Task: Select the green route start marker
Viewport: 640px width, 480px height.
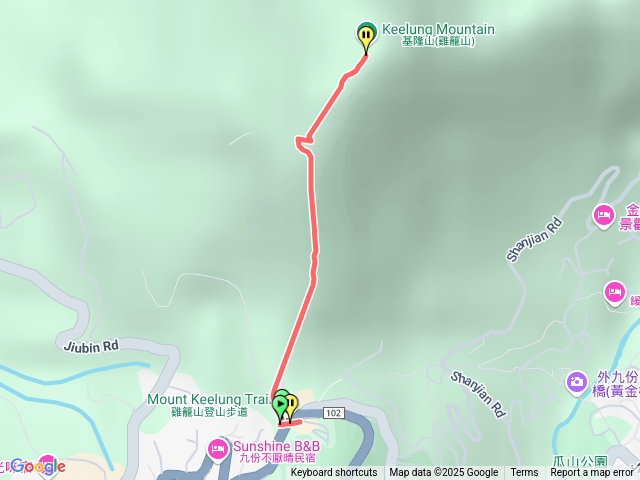Action: click(x=280, y=406)
